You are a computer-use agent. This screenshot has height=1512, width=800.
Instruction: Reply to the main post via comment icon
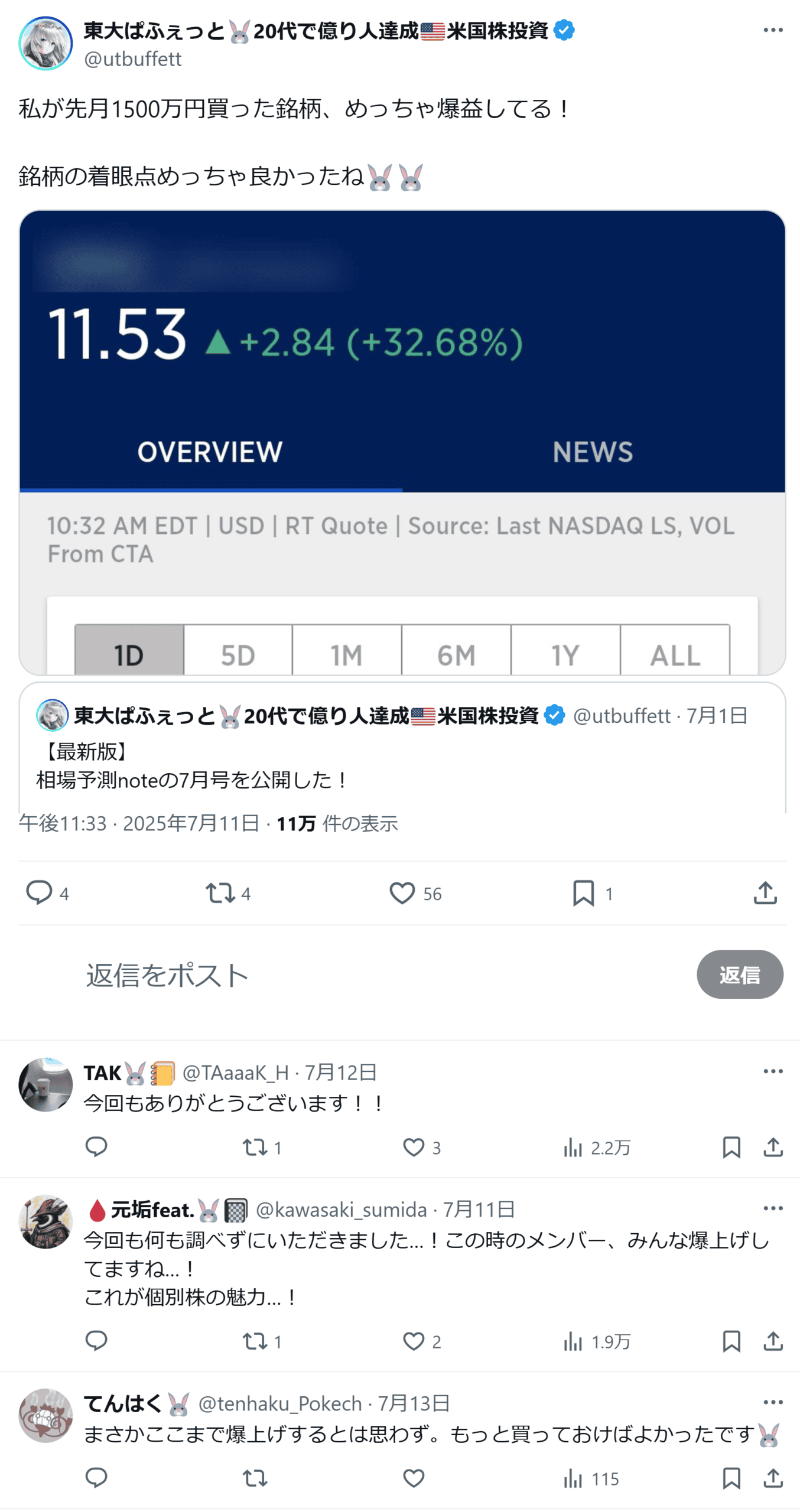click(39, 892)
